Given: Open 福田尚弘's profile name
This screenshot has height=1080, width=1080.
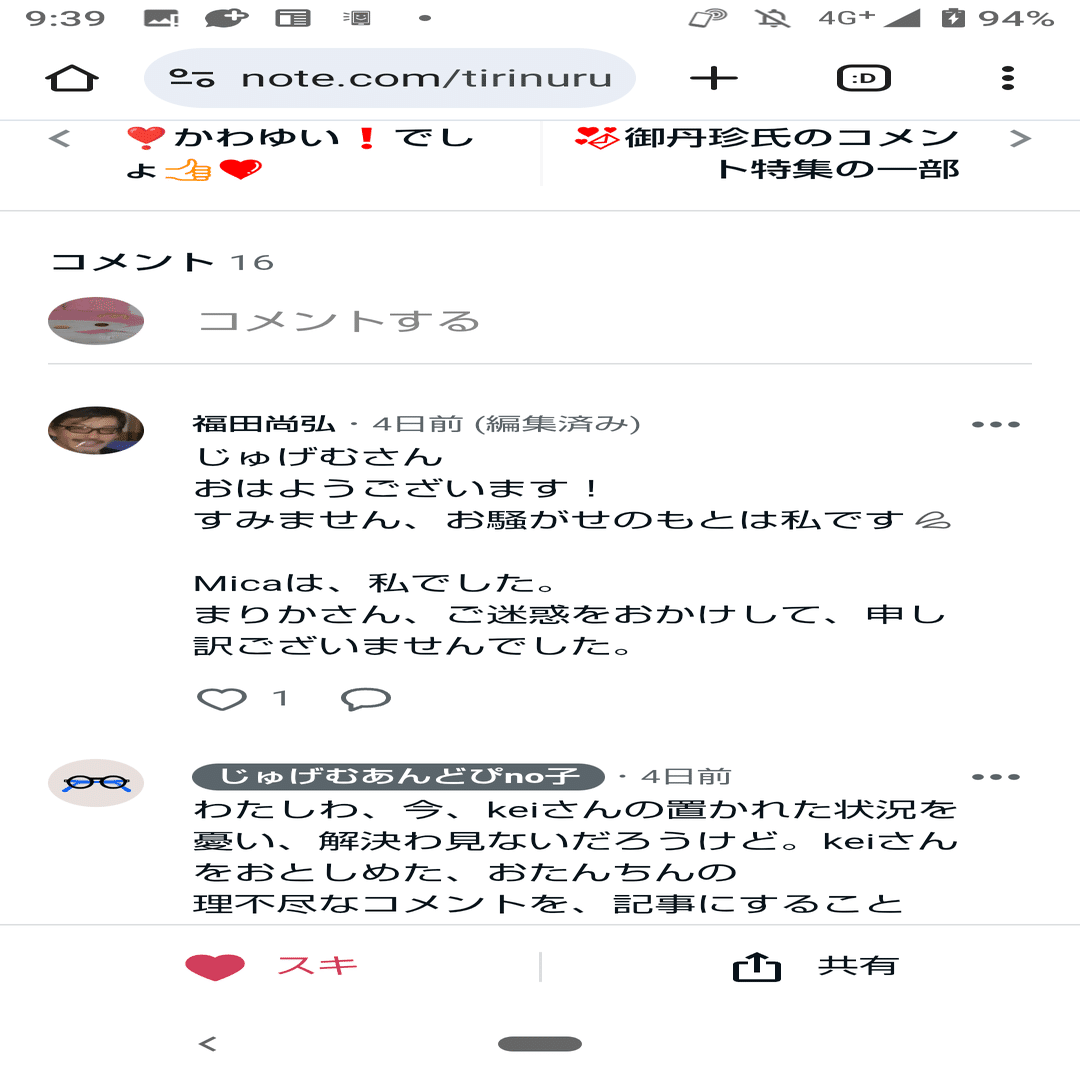Looking at the screenshot, I should (264, 424).
